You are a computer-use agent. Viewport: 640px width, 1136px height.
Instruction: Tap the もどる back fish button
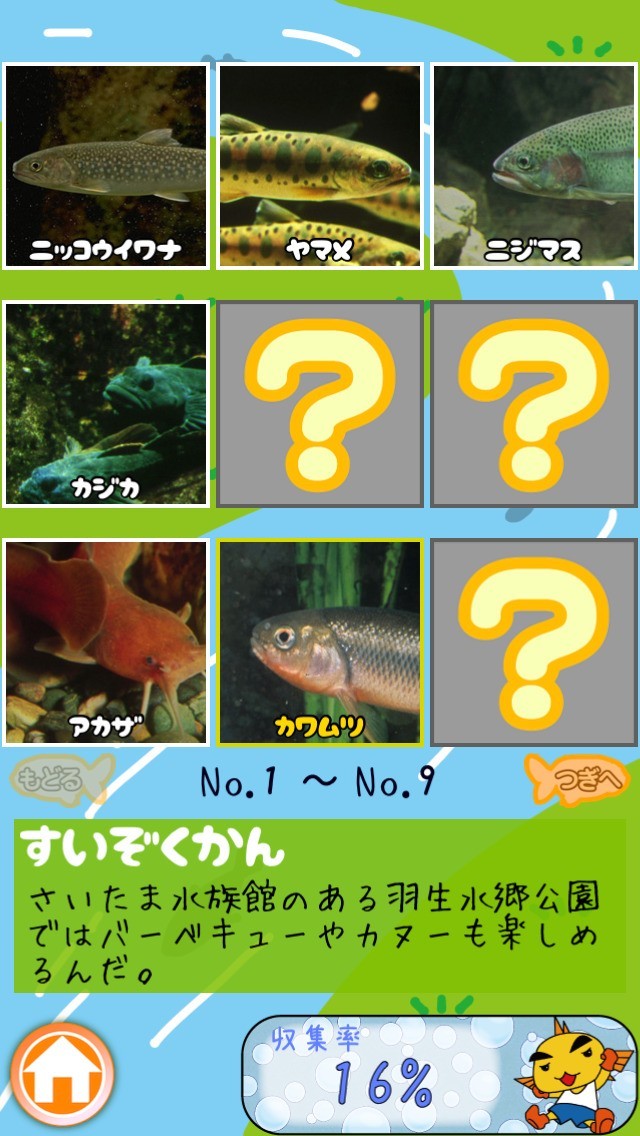[60, 779]
